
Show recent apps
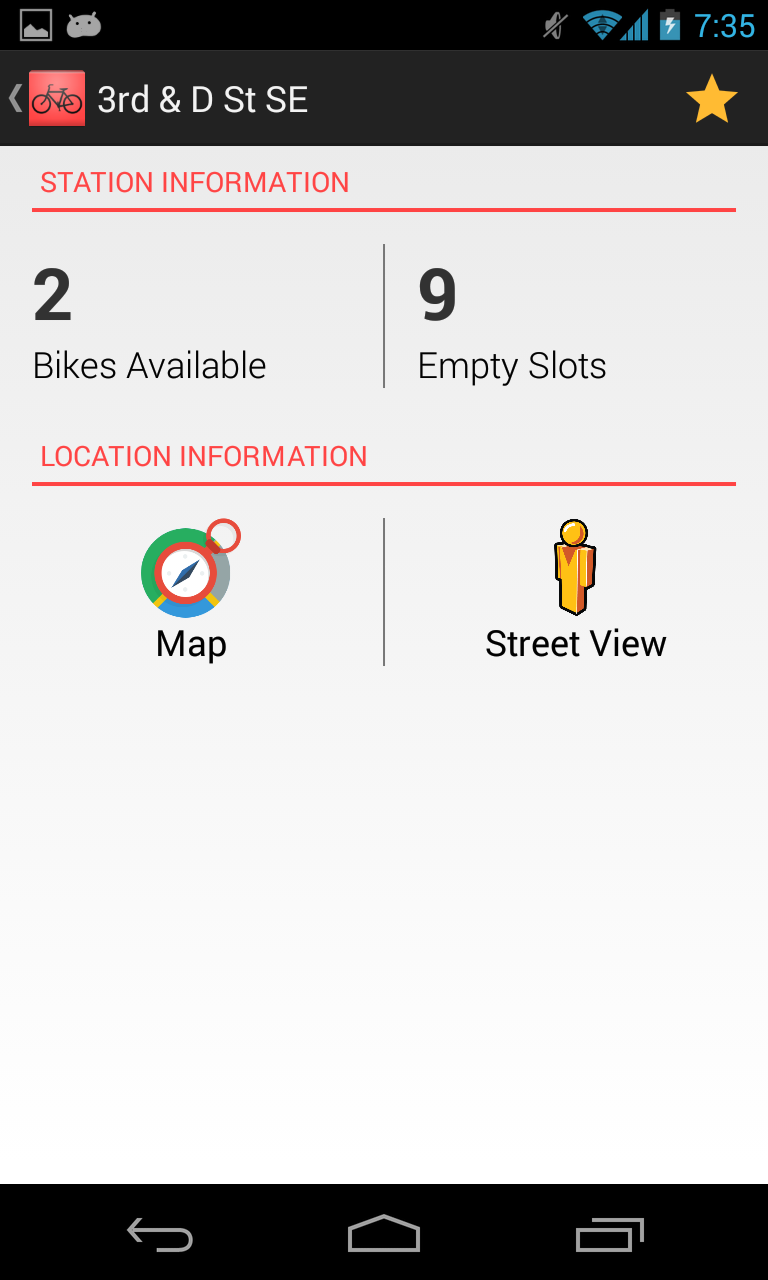tap(609, 1235)
